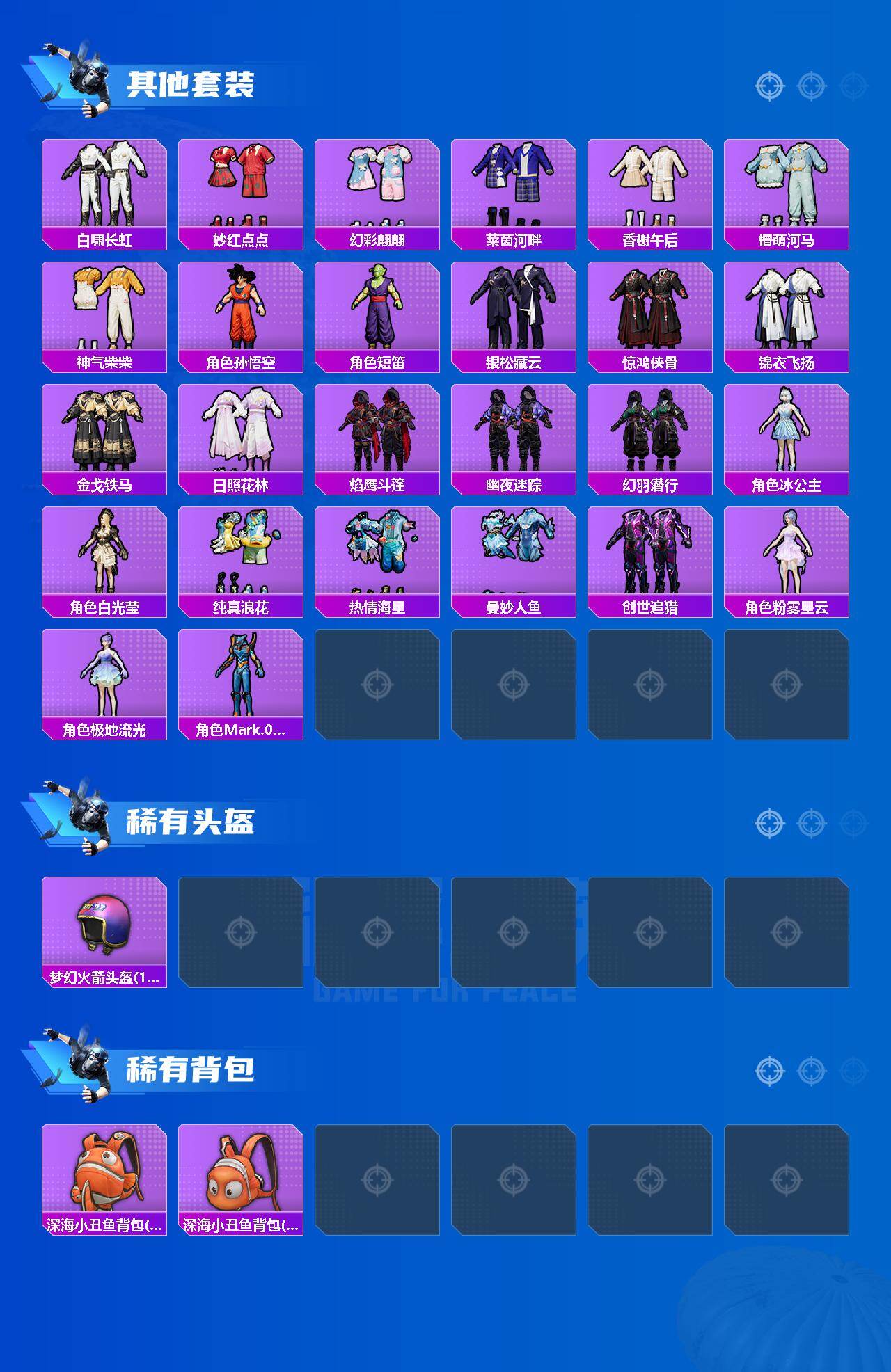Click the 白啸长虹 outfit label
Screen dimensions: 891x1372
tap(104, 239)
